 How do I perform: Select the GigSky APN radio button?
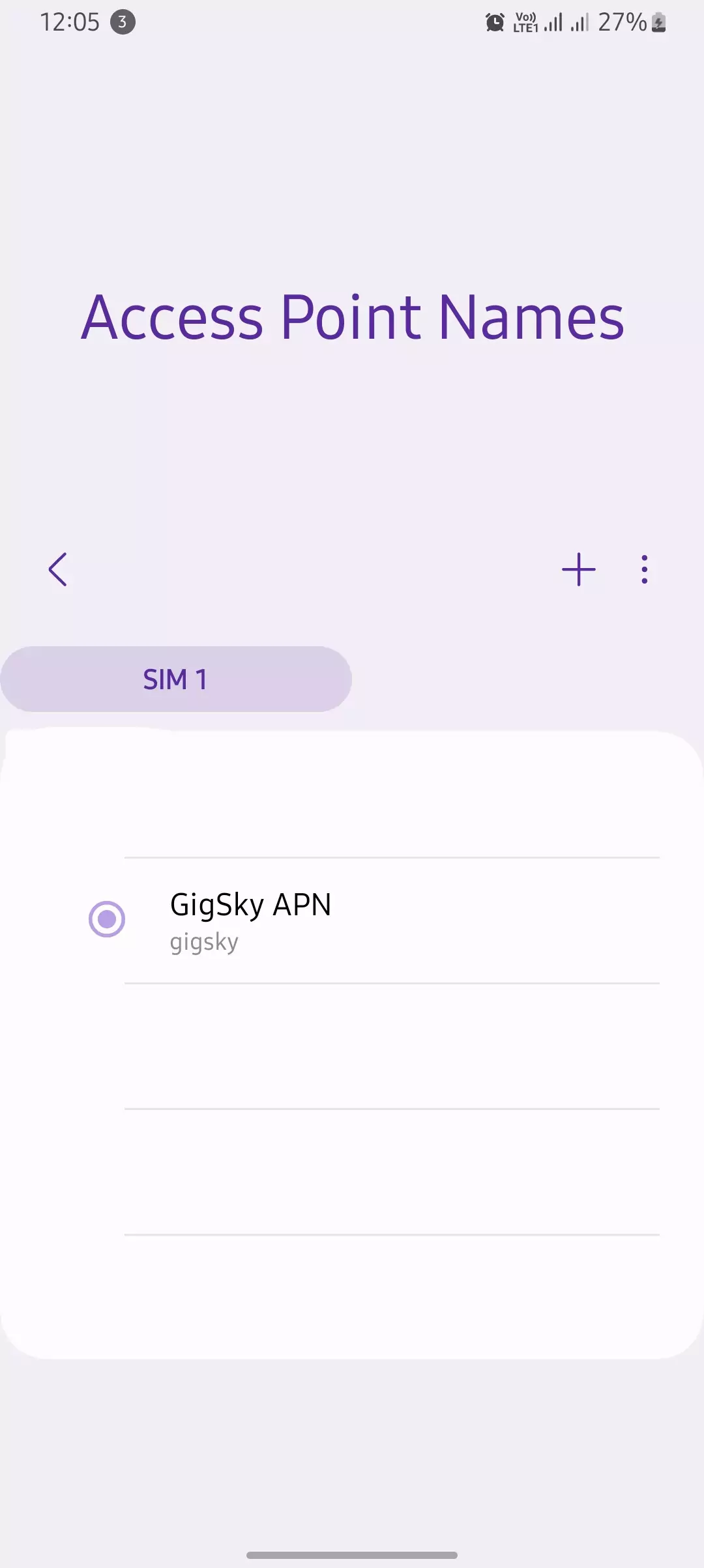[107, 919]
